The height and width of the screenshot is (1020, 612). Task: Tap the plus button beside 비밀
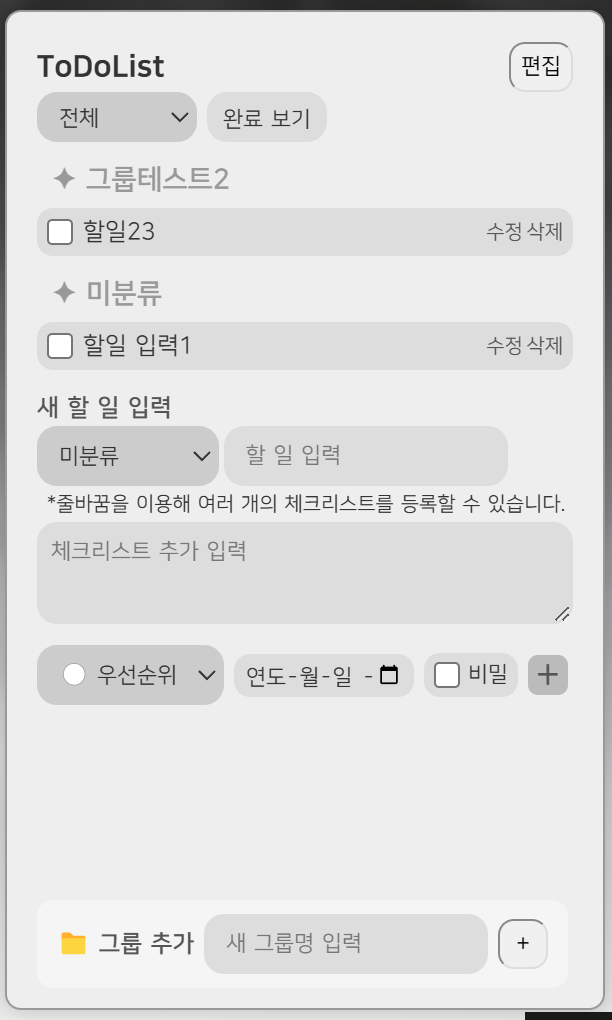547,675
